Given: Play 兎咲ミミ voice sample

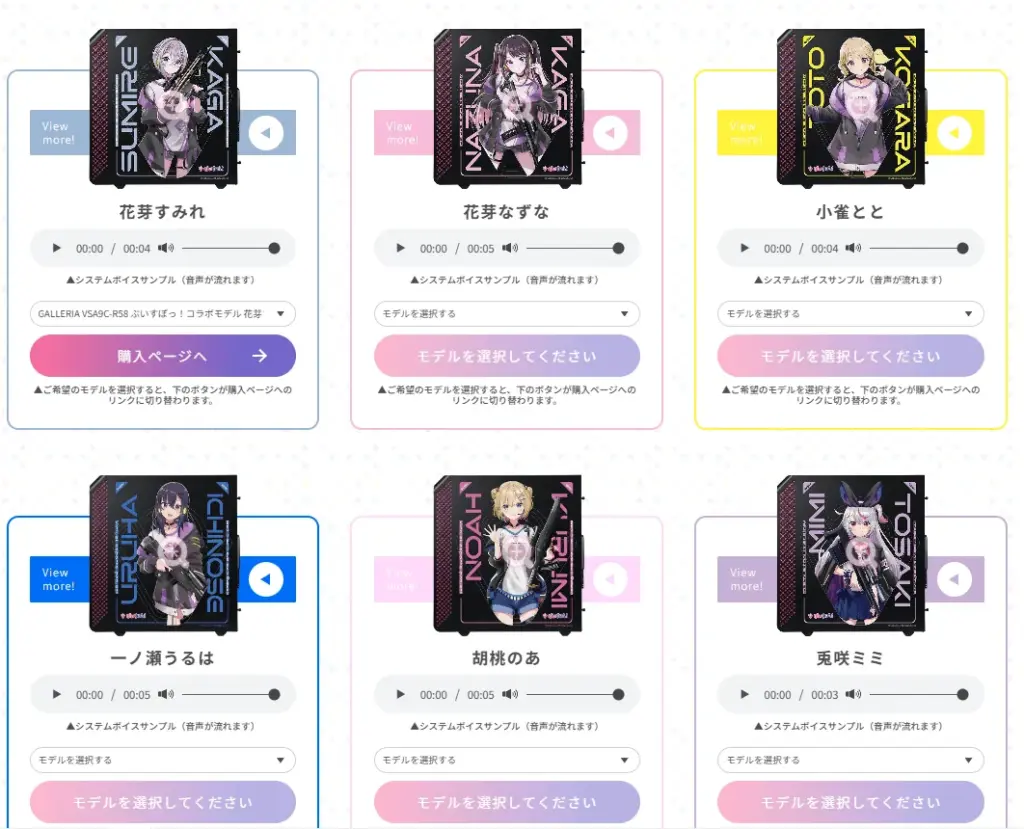Looking at the screenshot, I should point(744,695).
